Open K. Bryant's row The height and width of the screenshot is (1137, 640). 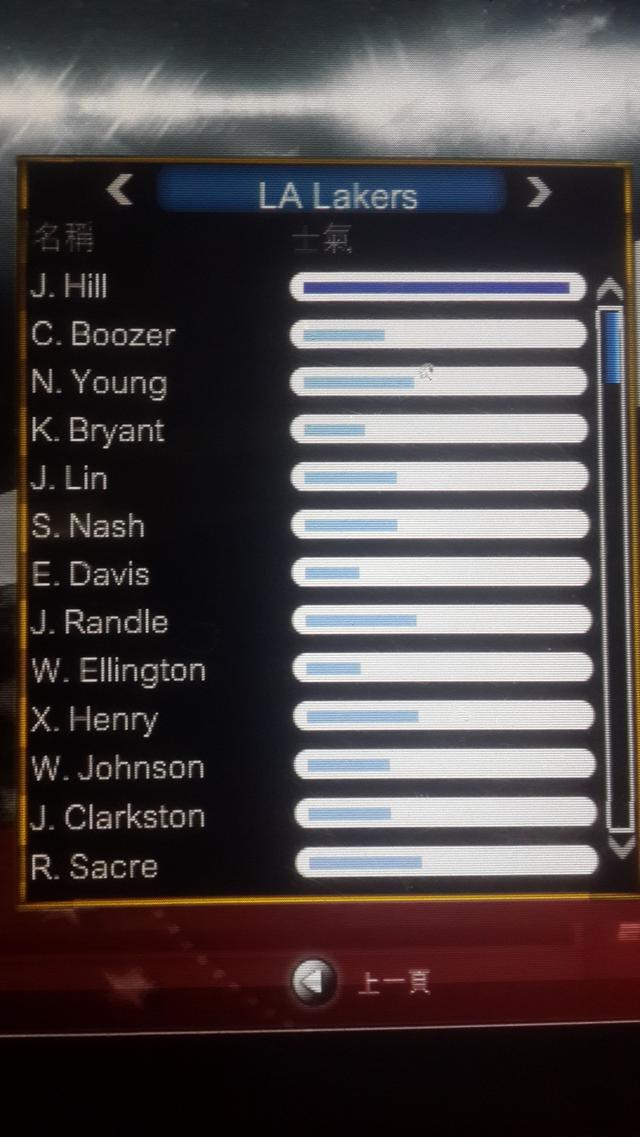[97, 431]
